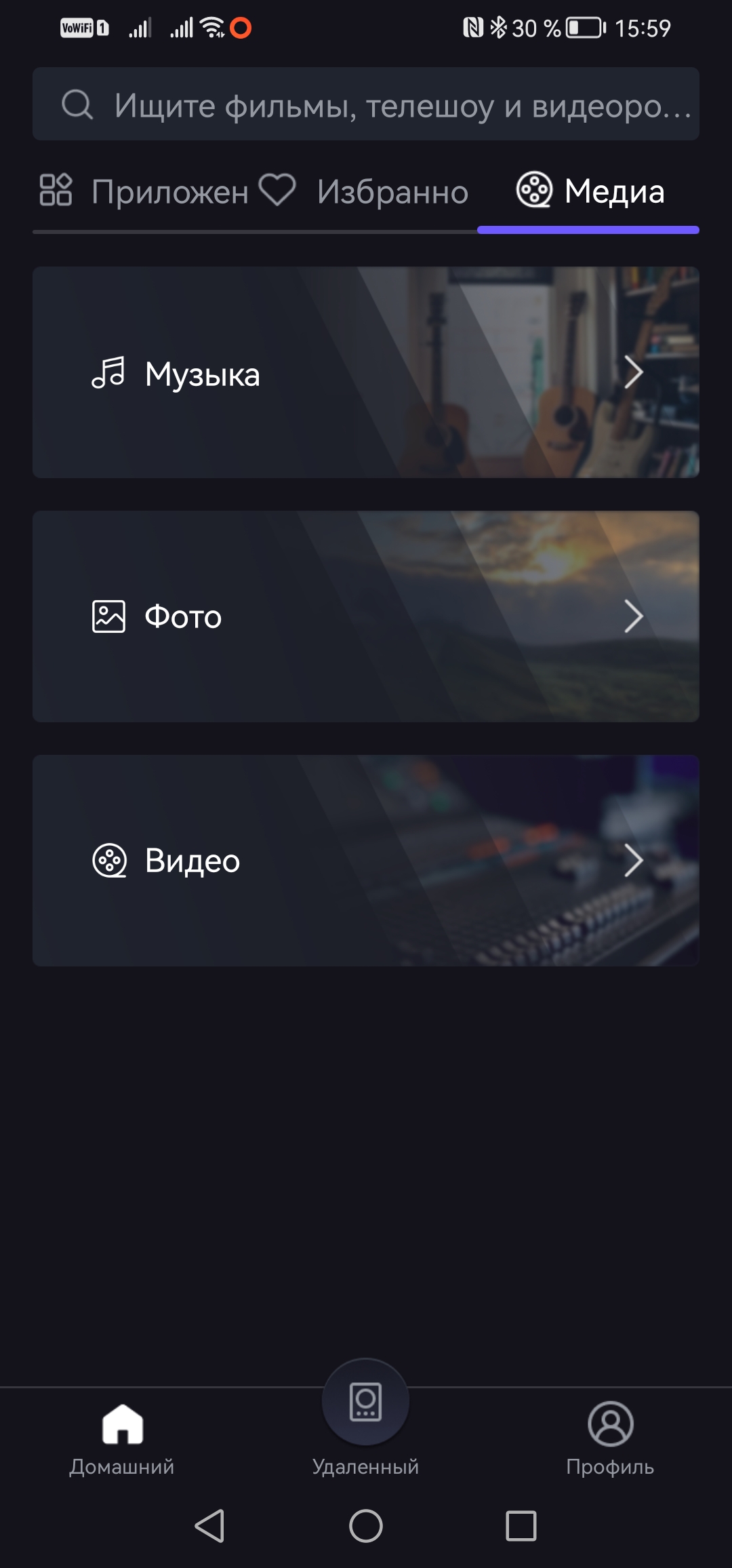Open the movie and TV show search field
The width and height of the screenshot is (732, 1568).
click(366, 104)
